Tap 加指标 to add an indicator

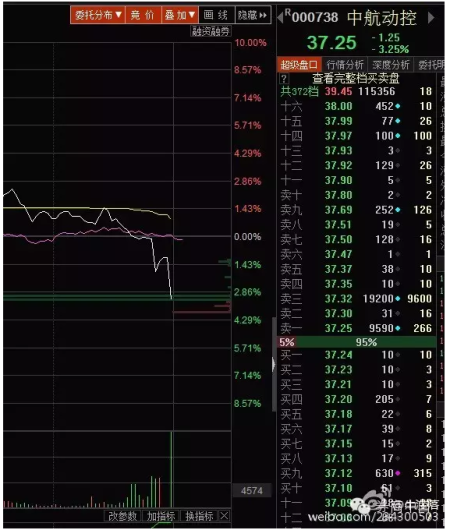pyautogui.click(x=161, y=516)
